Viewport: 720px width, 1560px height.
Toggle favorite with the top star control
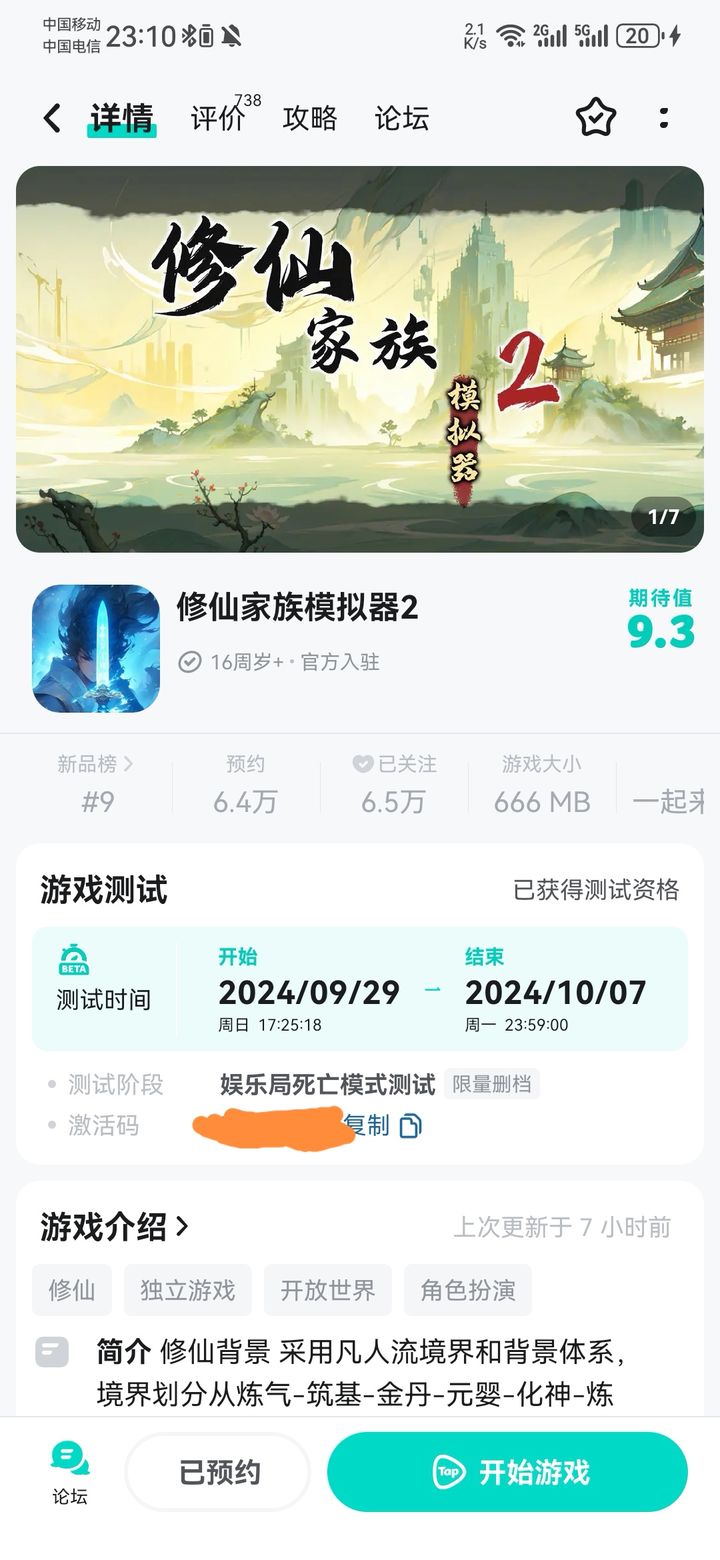[x=595, y=117]
